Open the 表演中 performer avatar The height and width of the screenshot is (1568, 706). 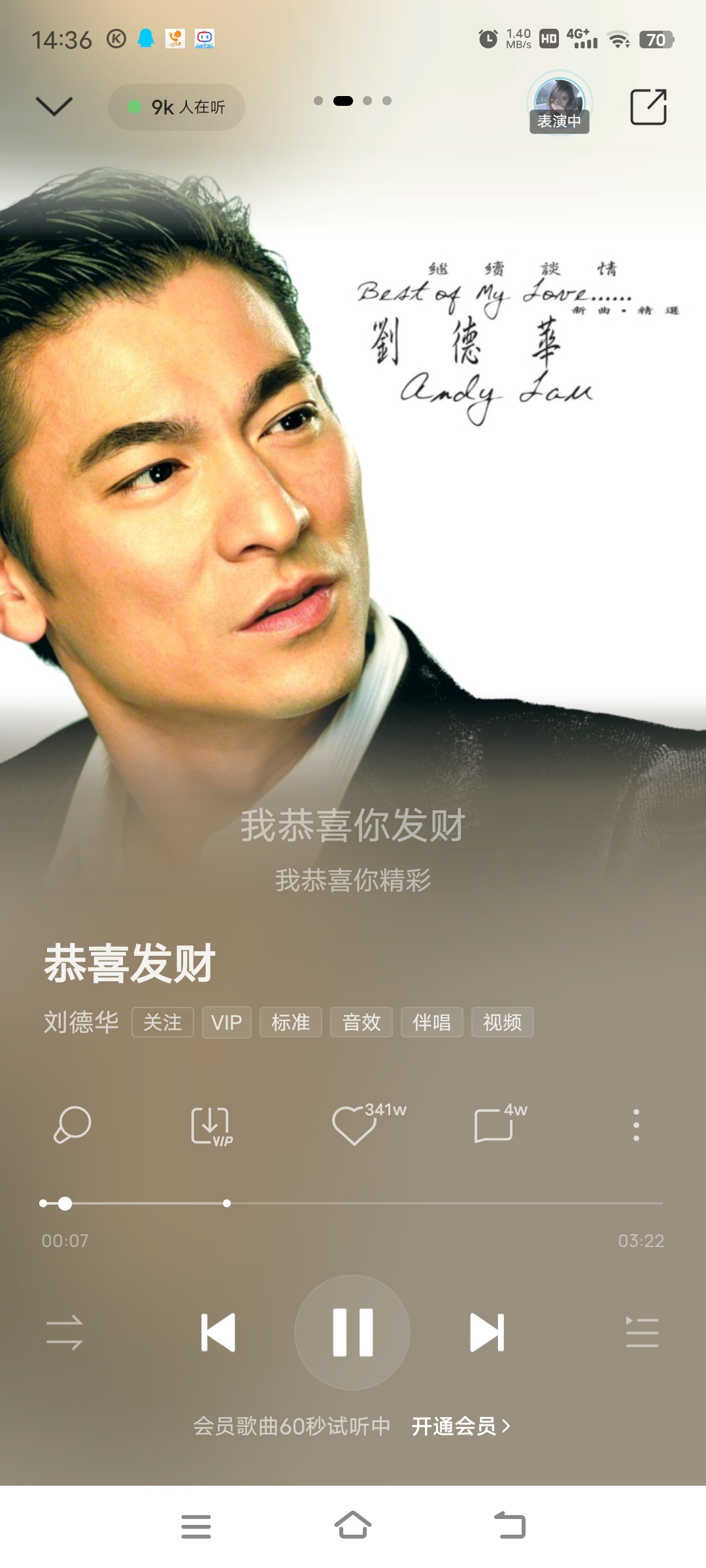(560, 103)
